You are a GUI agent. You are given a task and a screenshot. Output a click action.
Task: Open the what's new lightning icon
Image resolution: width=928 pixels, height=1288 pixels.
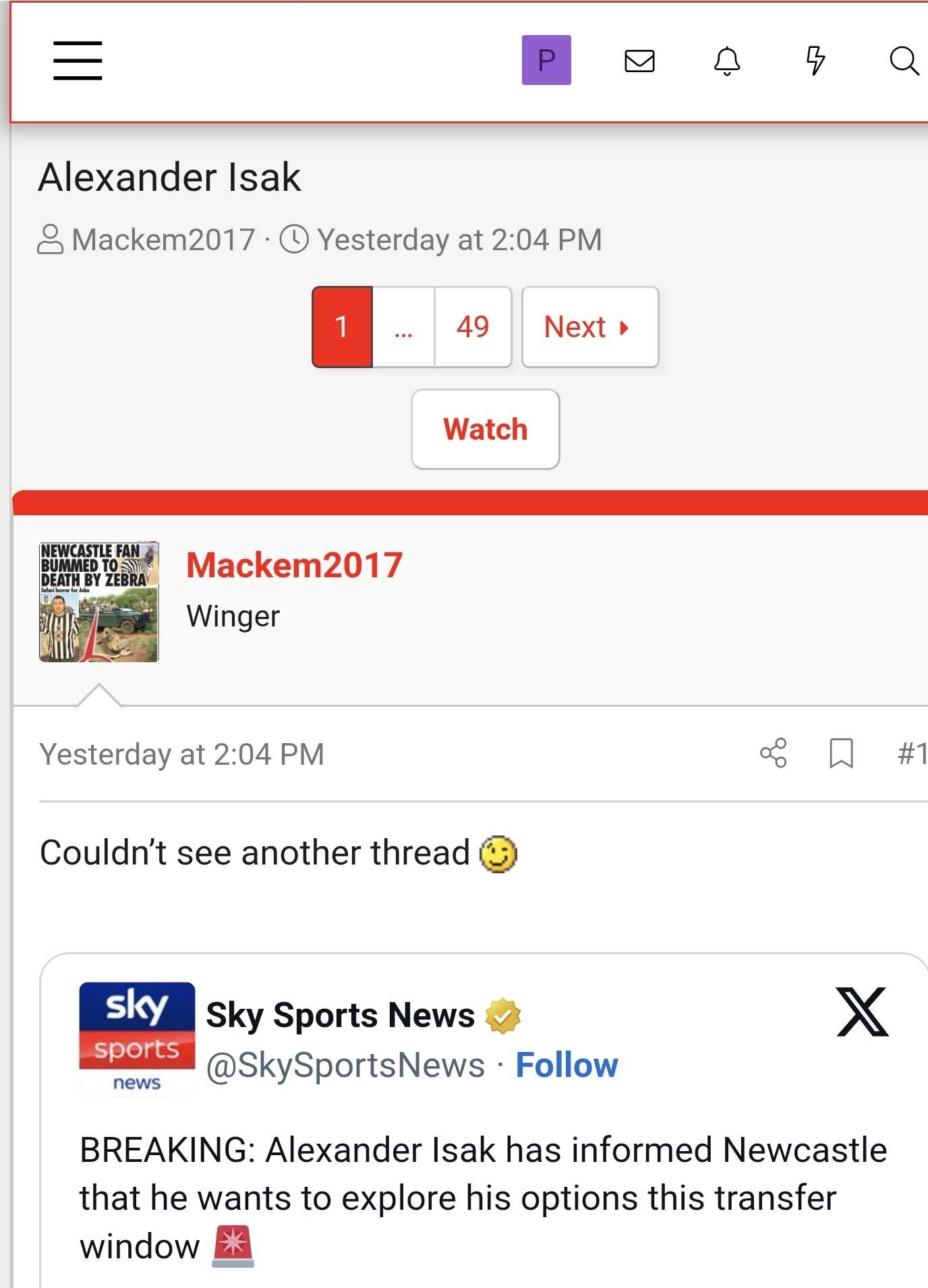(815, 61)
